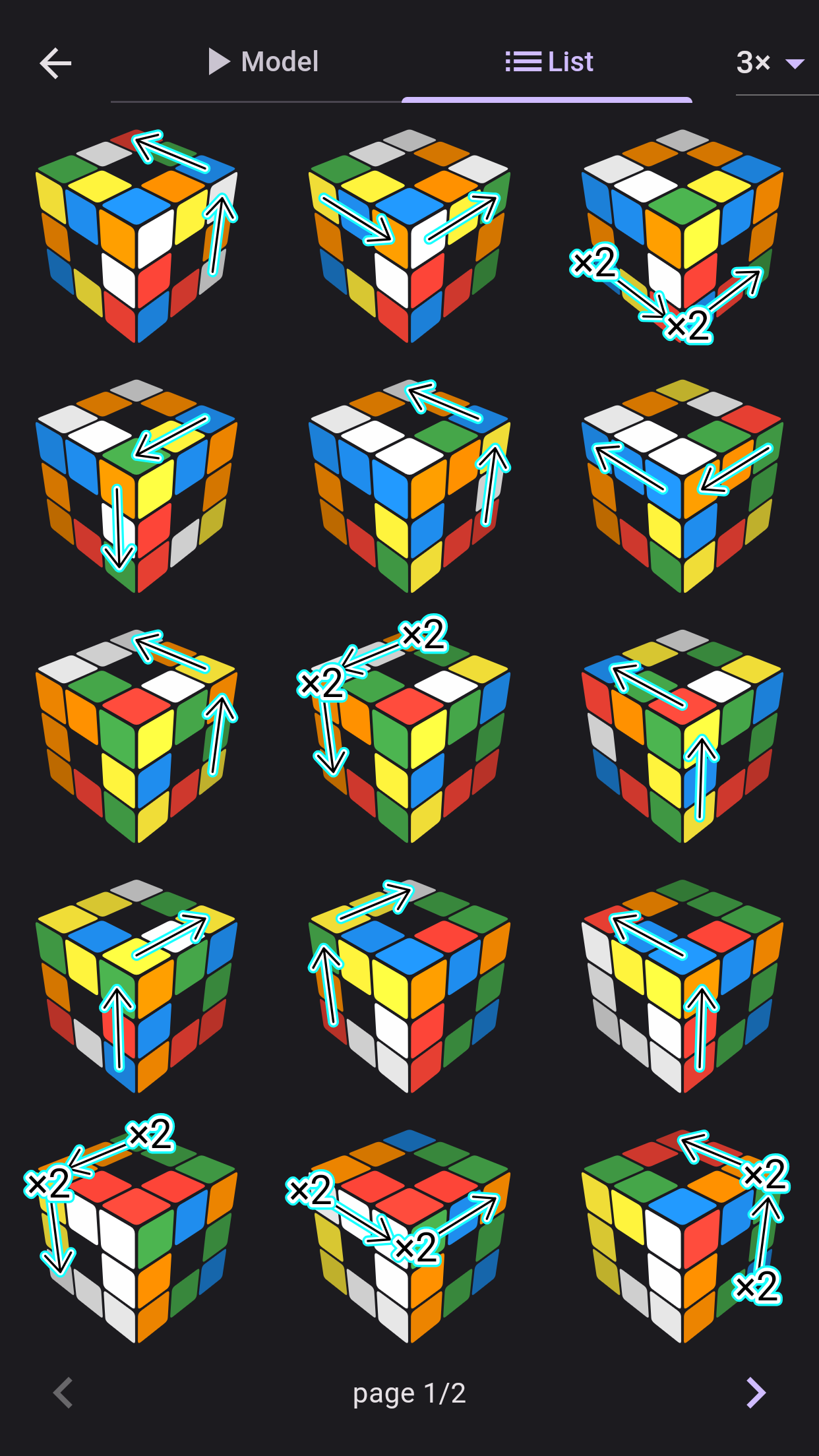Go back using the top arrow

pos(55,63)
